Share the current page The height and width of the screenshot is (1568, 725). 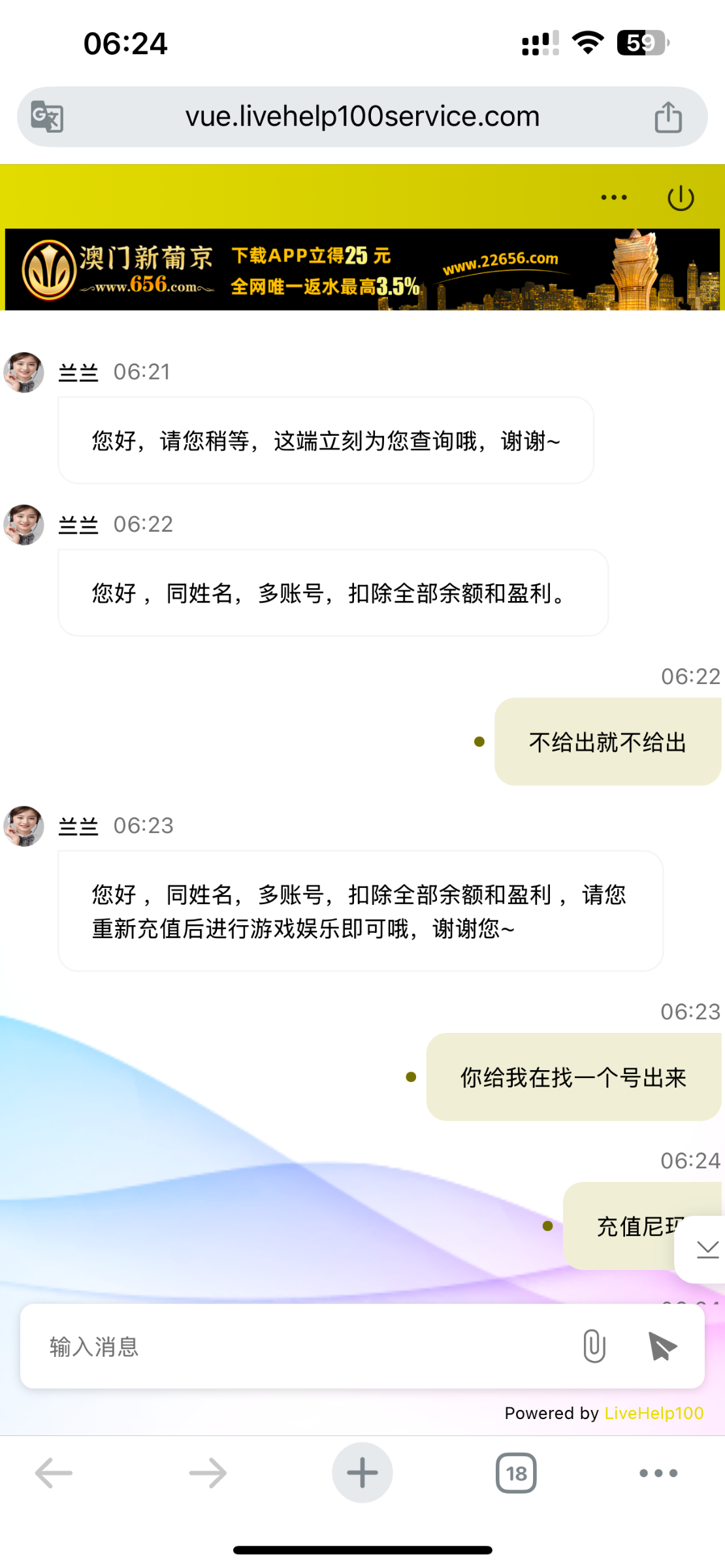(668, 117)
